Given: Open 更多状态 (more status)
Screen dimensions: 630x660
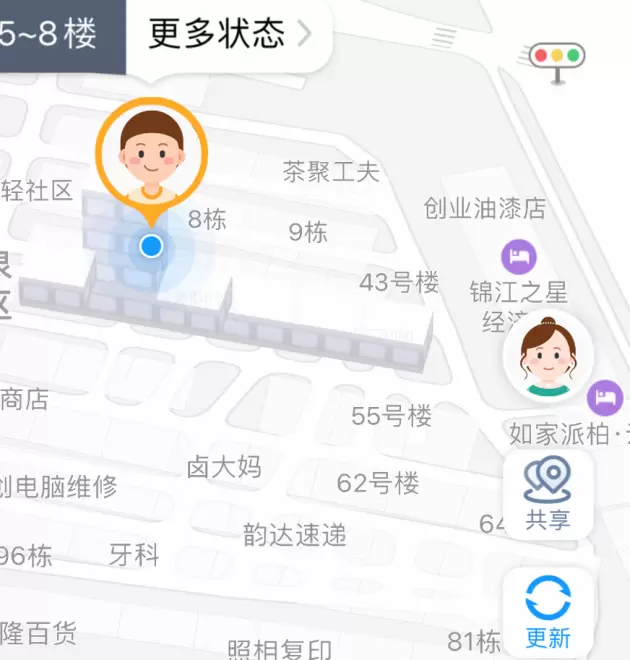Looking at the screenshot, I should 230,34.
